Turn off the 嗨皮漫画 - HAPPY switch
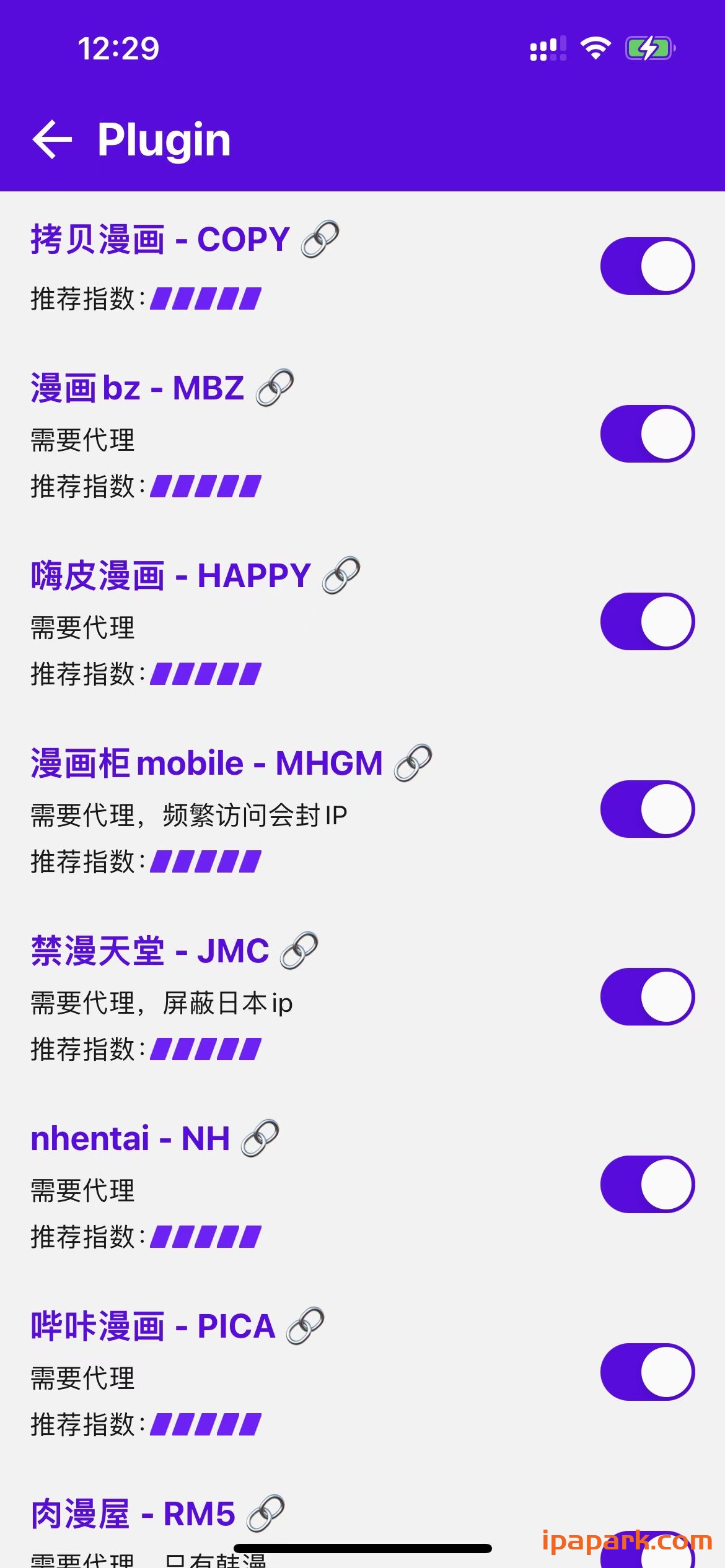This screenshot has height=1568, width=725. tap(647, 622)
